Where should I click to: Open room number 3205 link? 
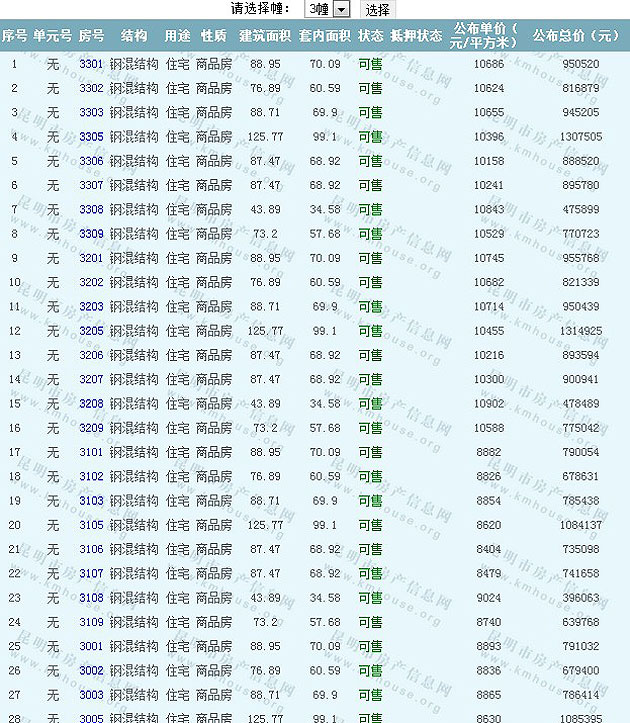[x=91, y=331]
